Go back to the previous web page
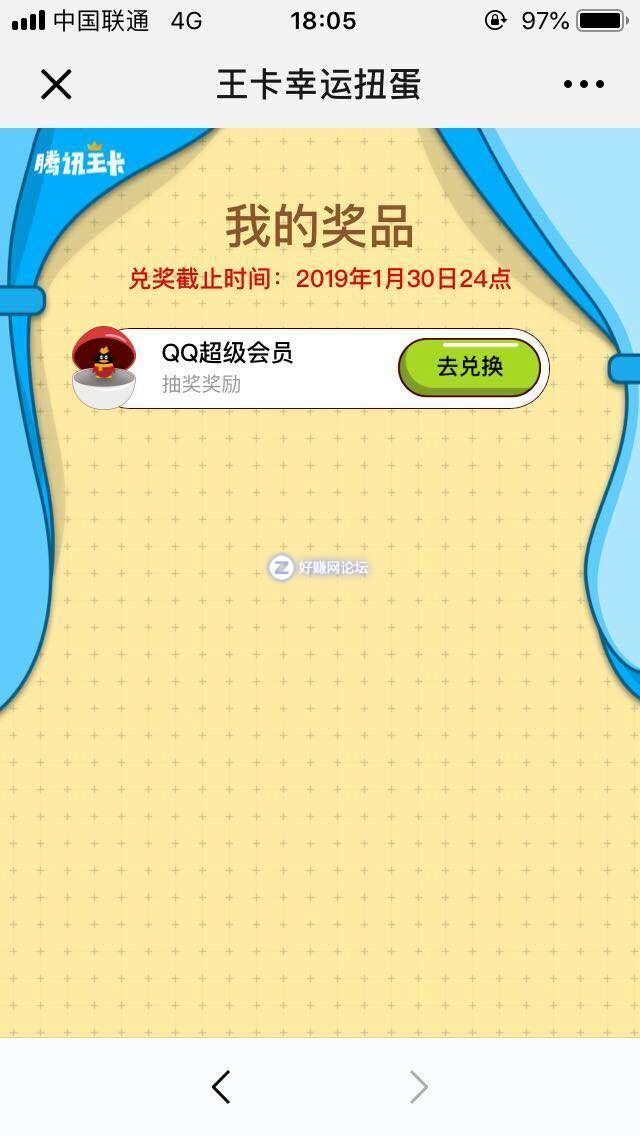Image resolution: width=640 pixels, height=1136 pixels. point(222,1087)
